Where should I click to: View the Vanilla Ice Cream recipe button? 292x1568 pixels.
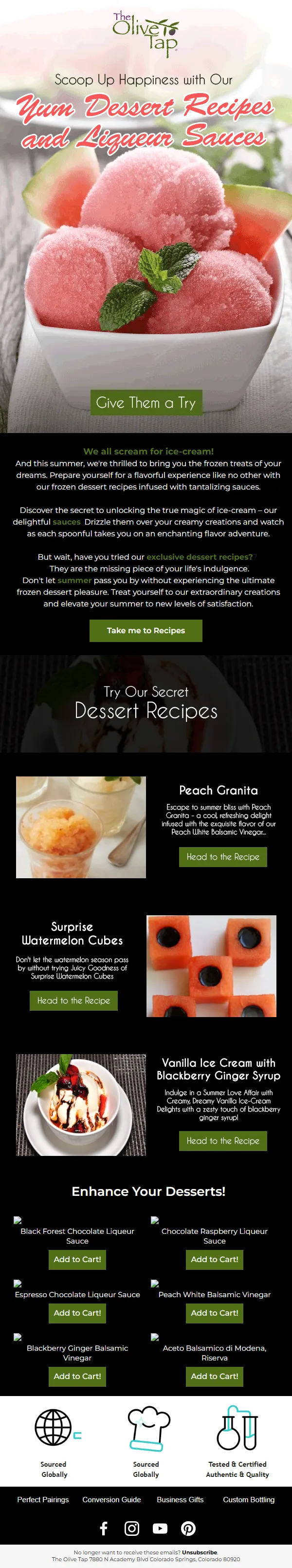[x=223, y=1140]
